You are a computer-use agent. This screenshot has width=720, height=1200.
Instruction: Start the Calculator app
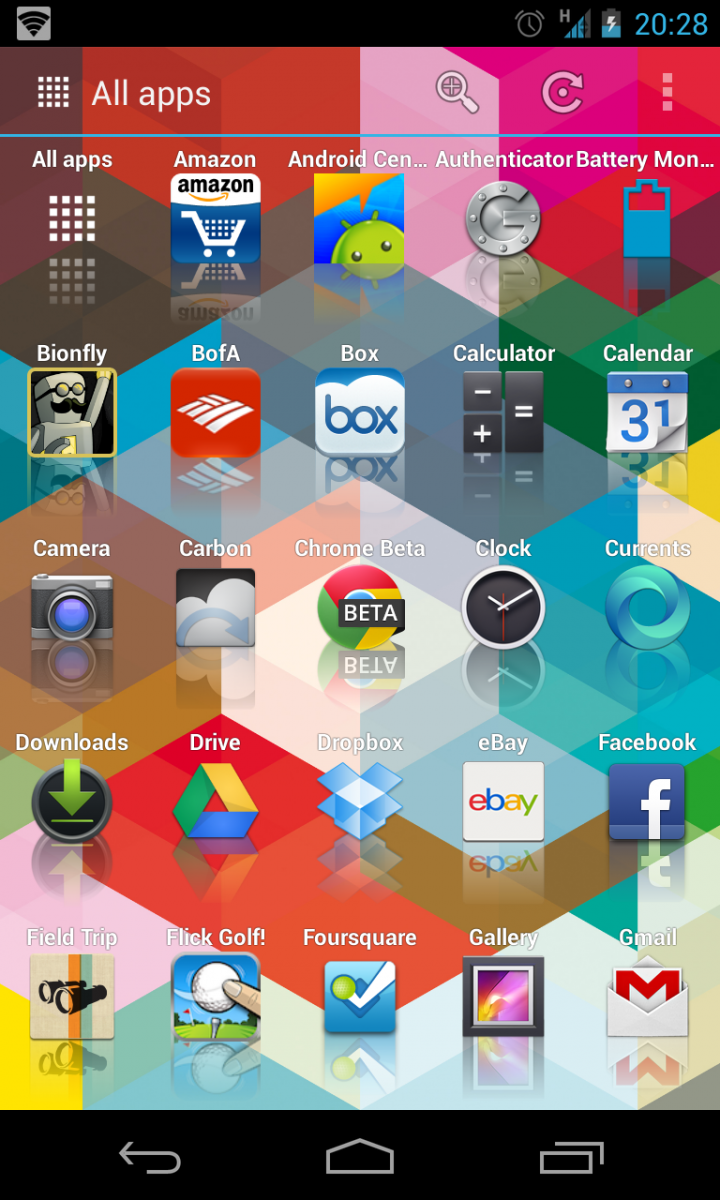click(503, 410)
